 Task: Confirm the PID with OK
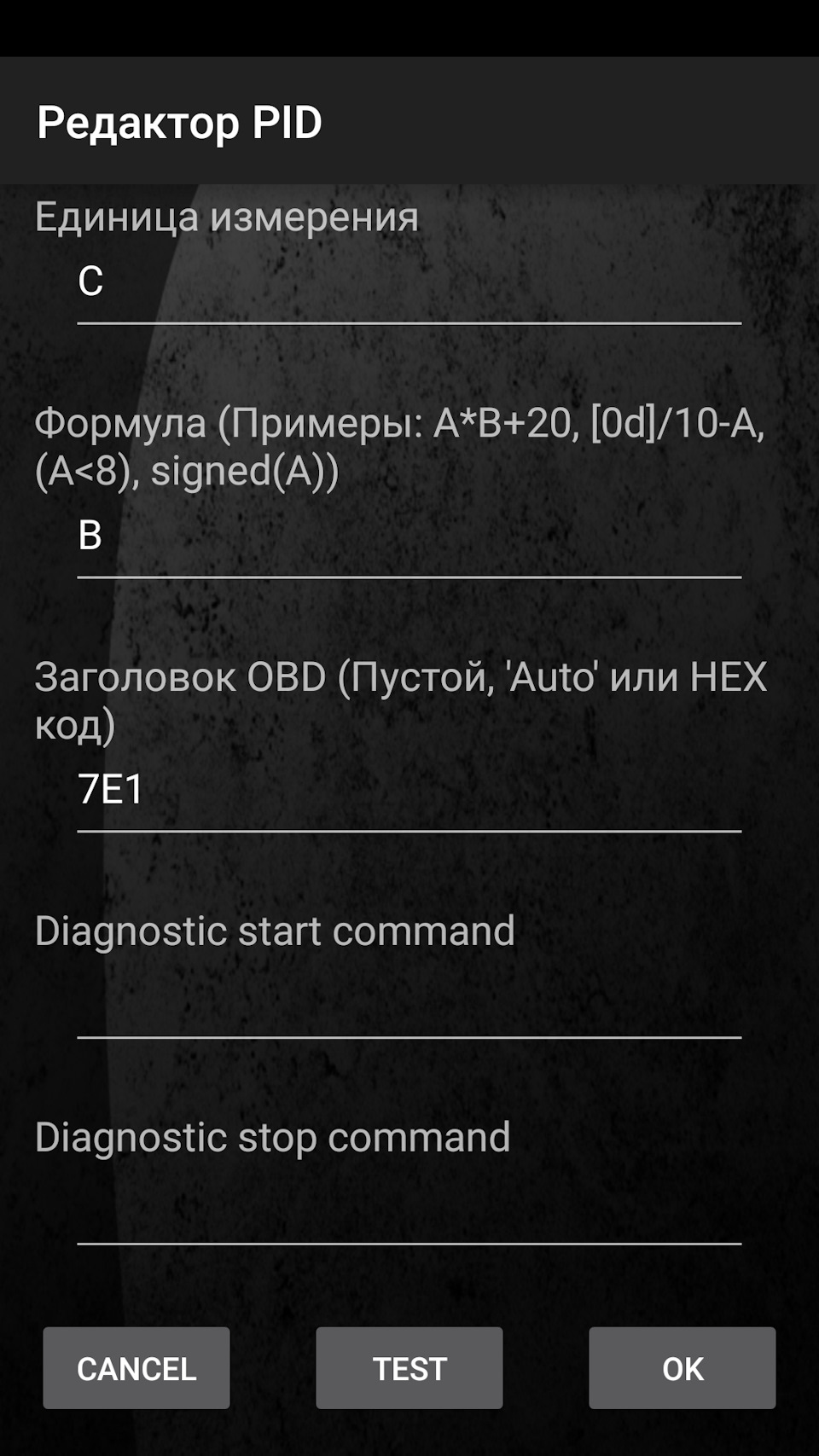coord(682,1368)
